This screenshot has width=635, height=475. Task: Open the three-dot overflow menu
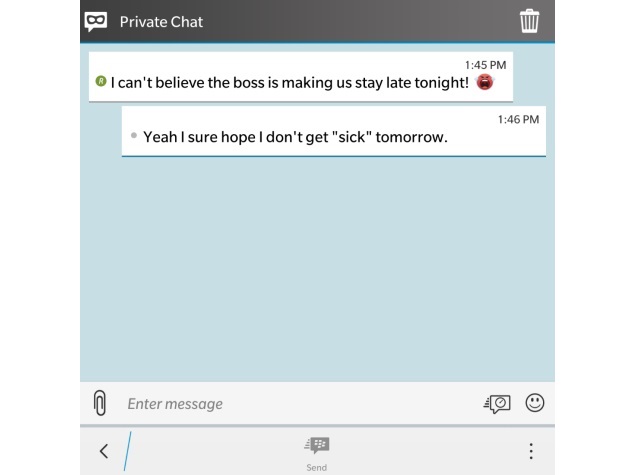coord(531,451)
